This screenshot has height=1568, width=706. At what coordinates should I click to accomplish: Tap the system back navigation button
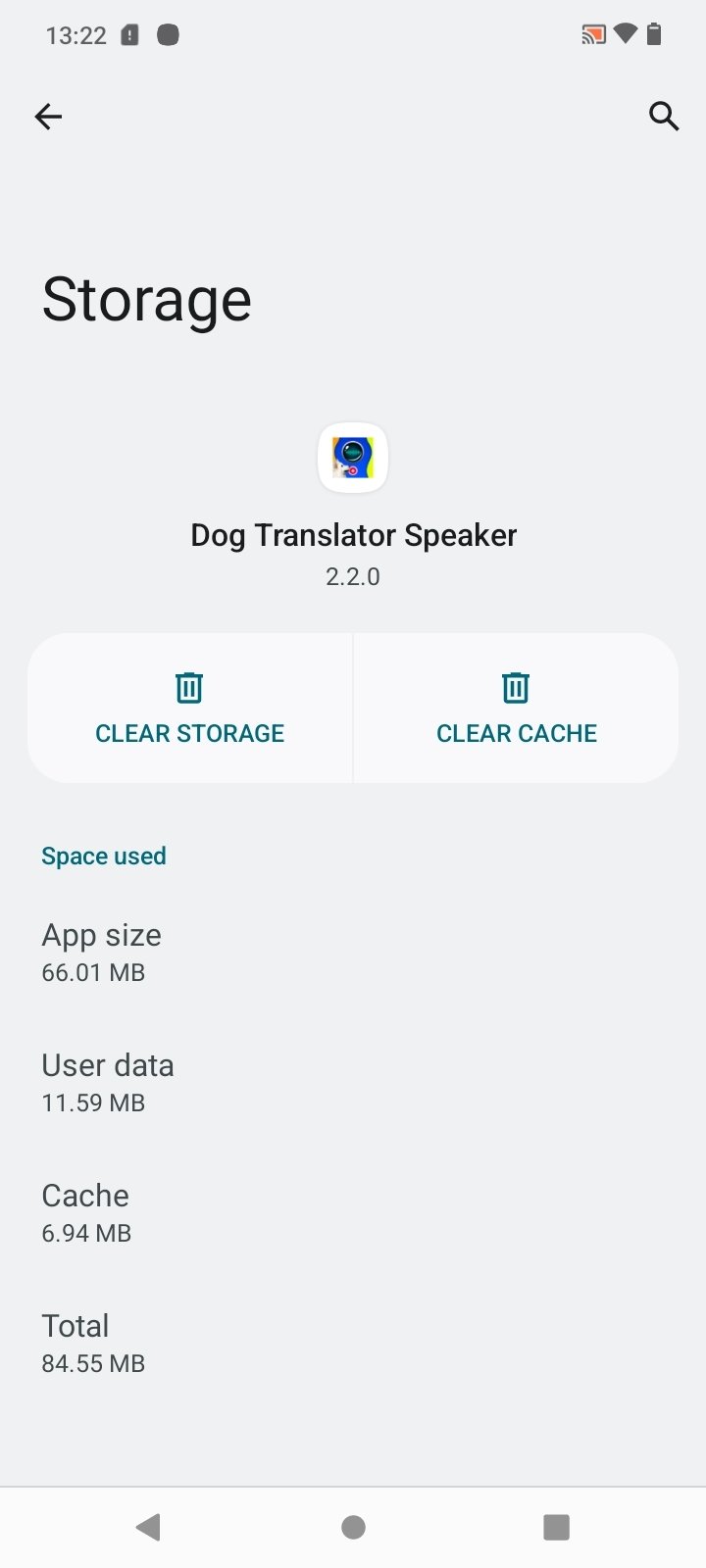(x=148, y=1527)
